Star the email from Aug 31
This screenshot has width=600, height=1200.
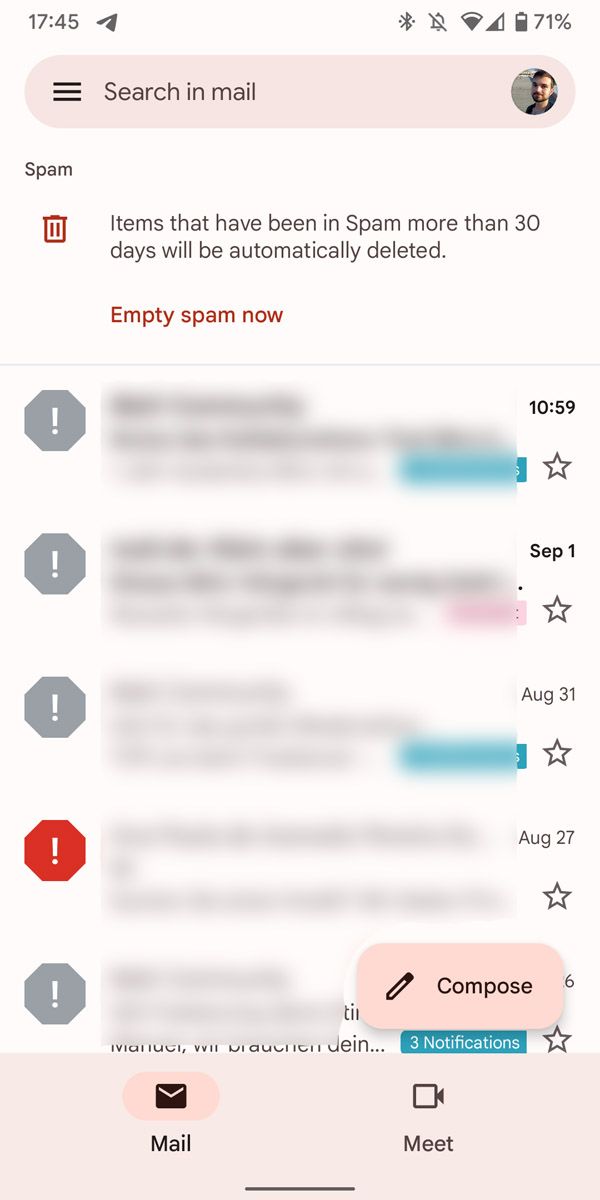coord(557,753)
